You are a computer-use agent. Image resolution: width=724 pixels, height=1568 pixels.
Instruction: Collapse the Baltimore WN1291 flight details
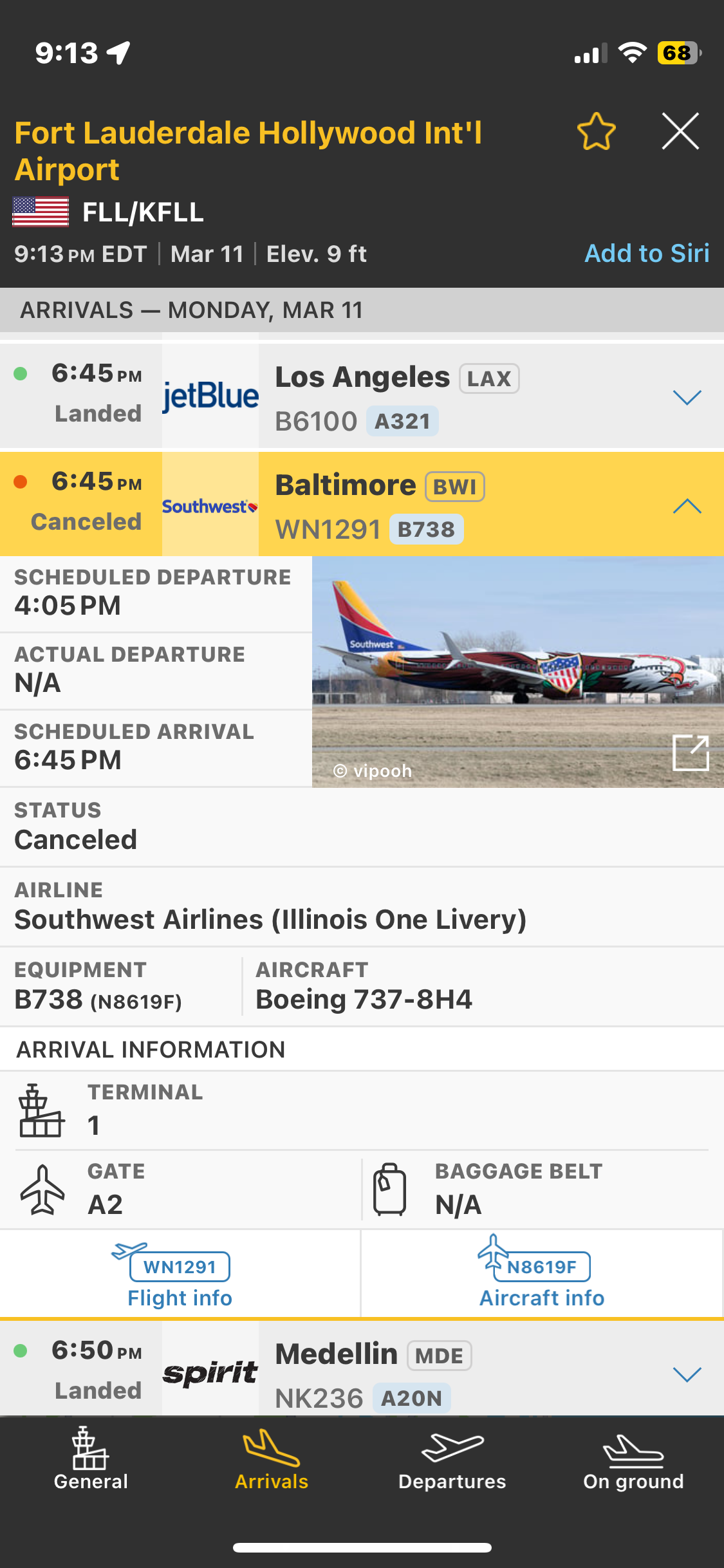[x=686, y=506]
